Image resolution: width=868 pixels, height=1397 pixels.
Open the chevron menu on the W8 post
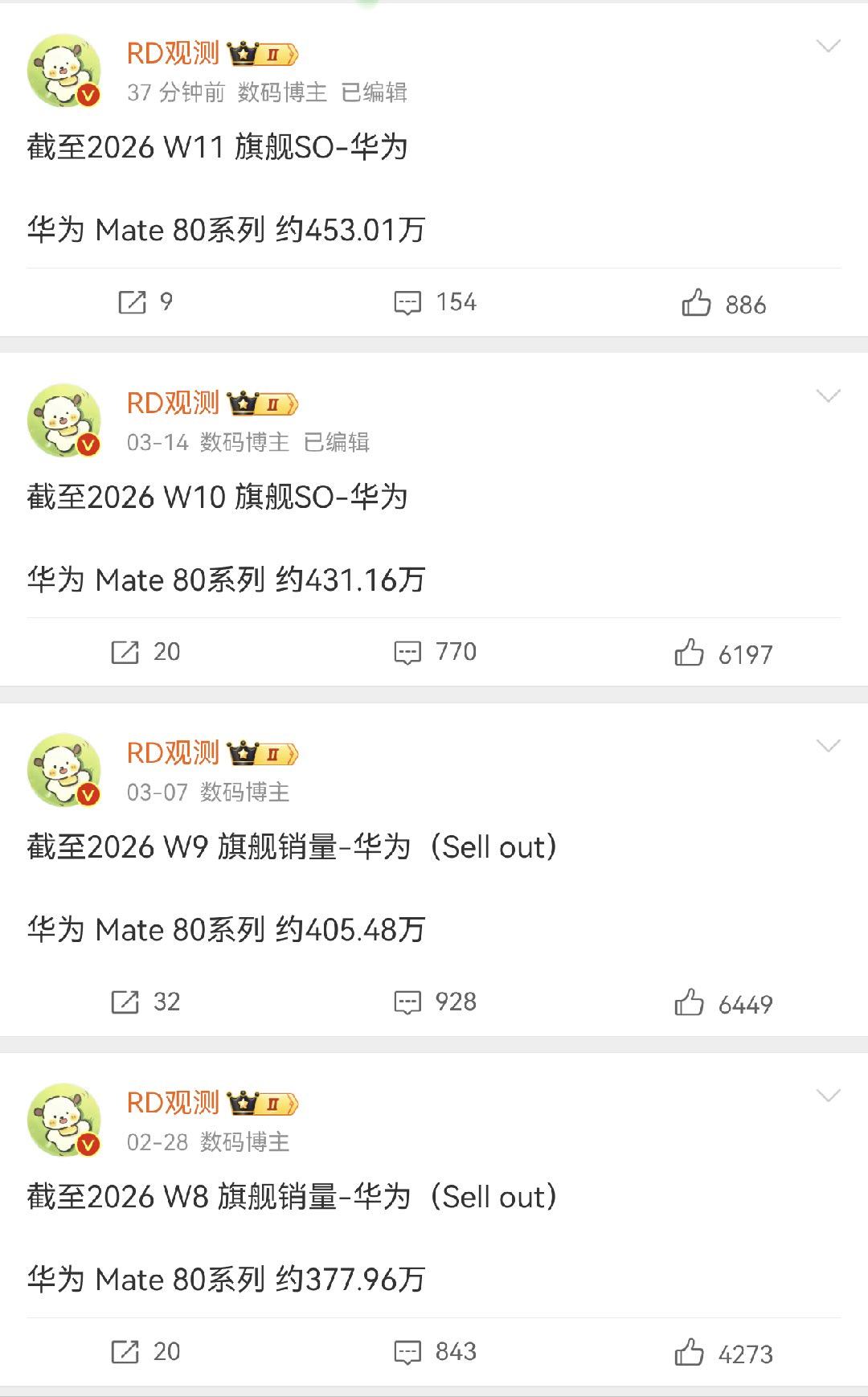[829, 1095]
